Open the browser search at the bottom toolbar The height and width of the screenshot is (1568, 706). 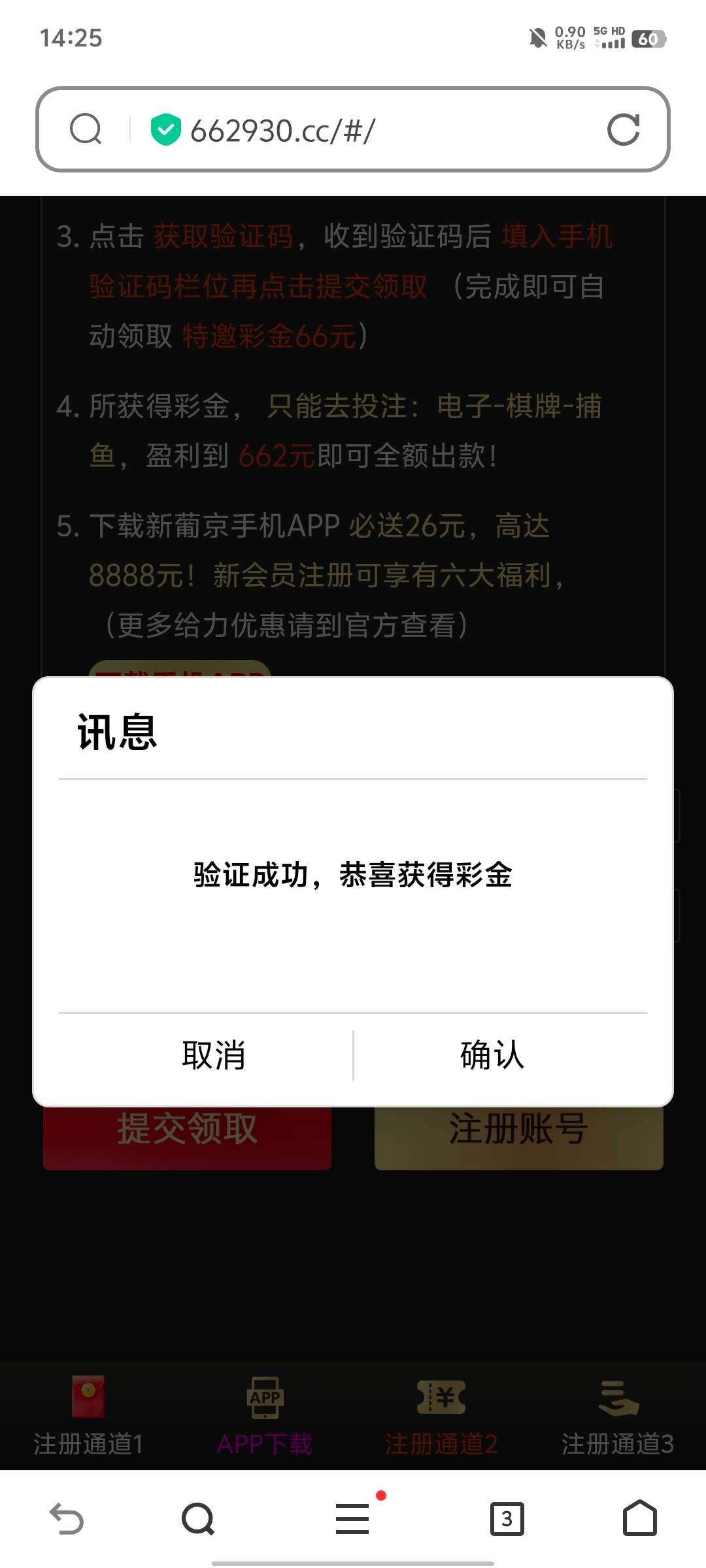click(x=198, y=1518)
